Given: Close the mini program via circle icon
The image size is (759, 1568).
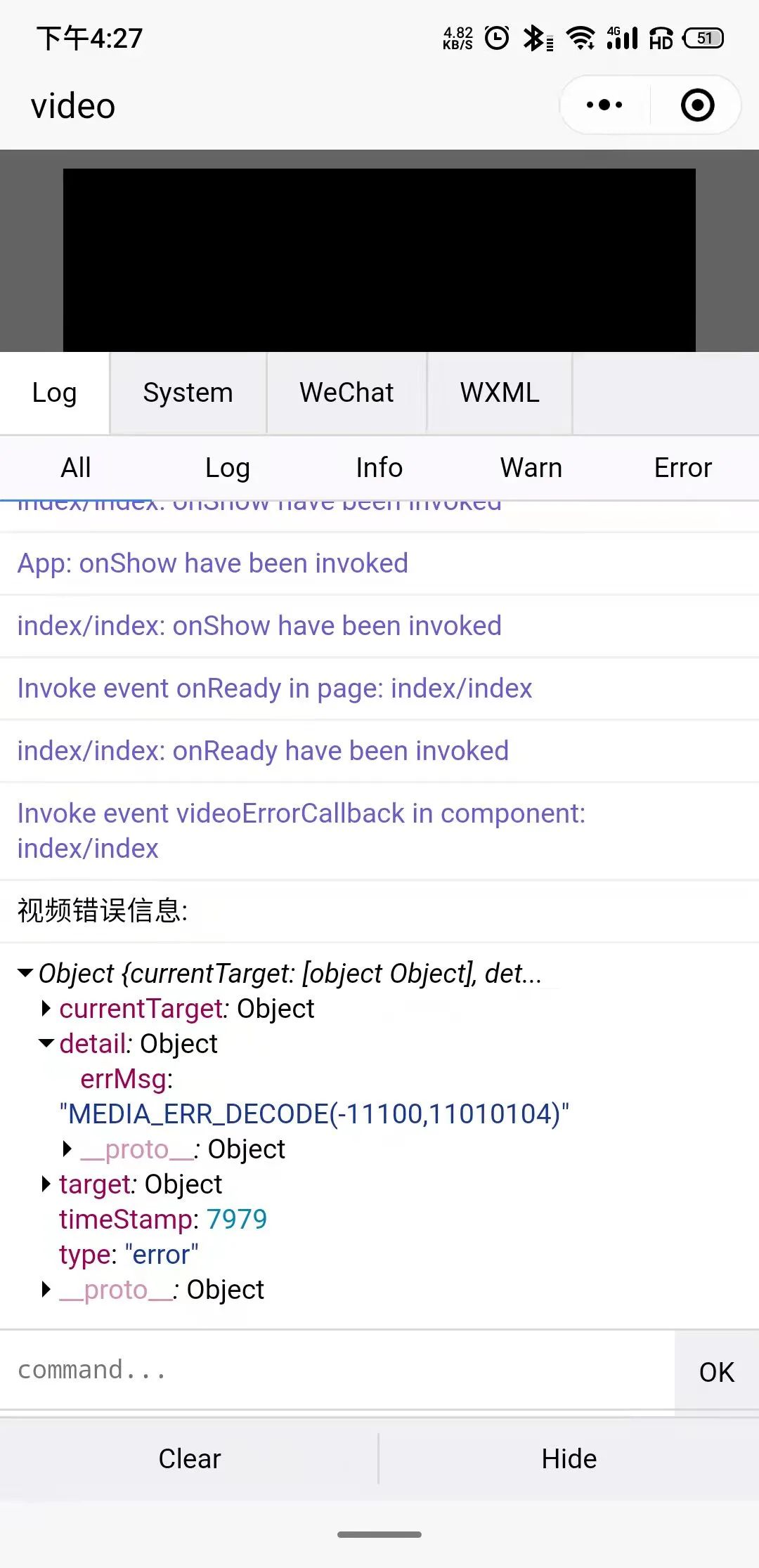Looking at the screenshot, I should 697,105.
